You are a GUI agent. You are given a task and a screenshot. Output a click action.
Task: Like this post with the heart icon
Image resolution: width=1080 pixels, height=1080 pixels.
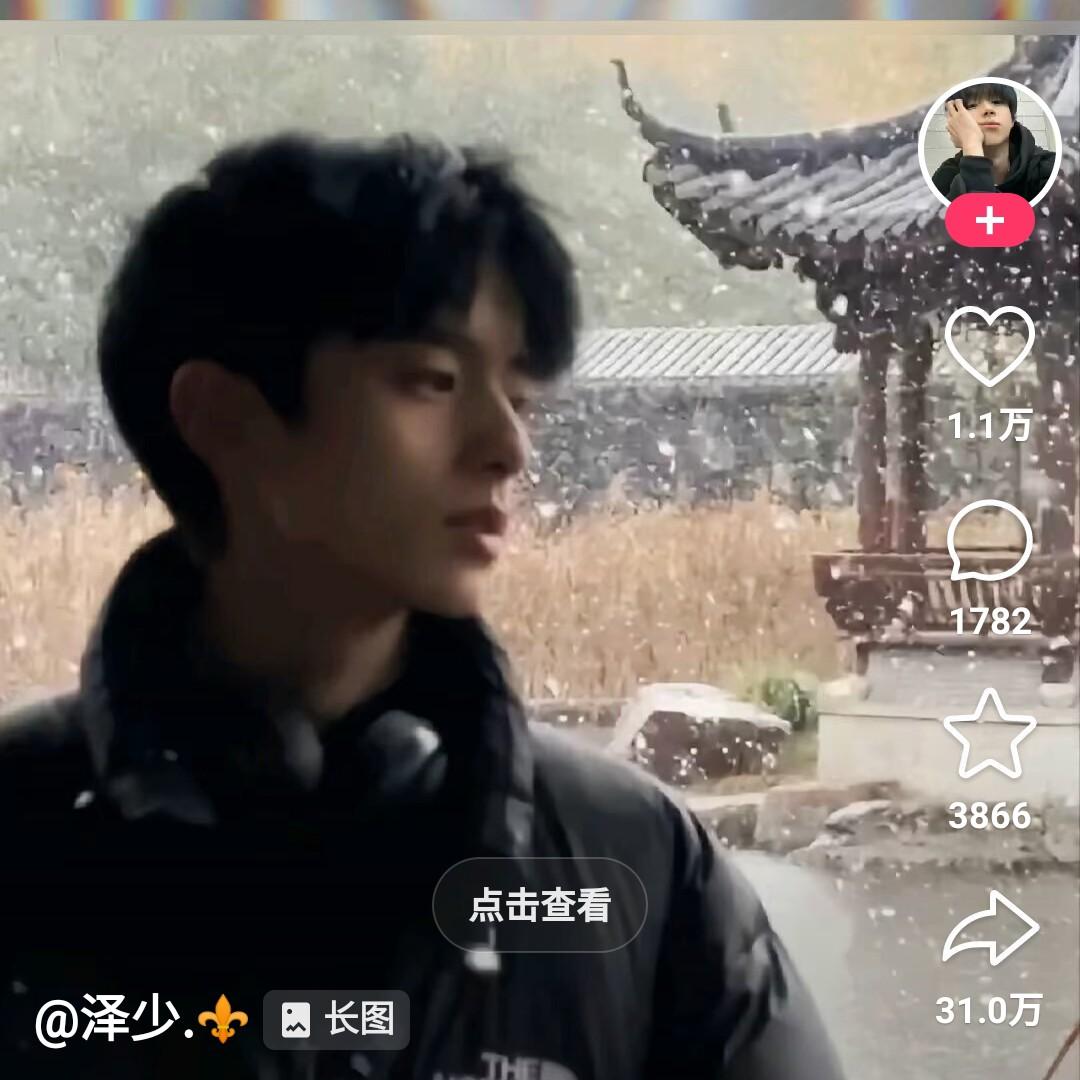point(989,348)
